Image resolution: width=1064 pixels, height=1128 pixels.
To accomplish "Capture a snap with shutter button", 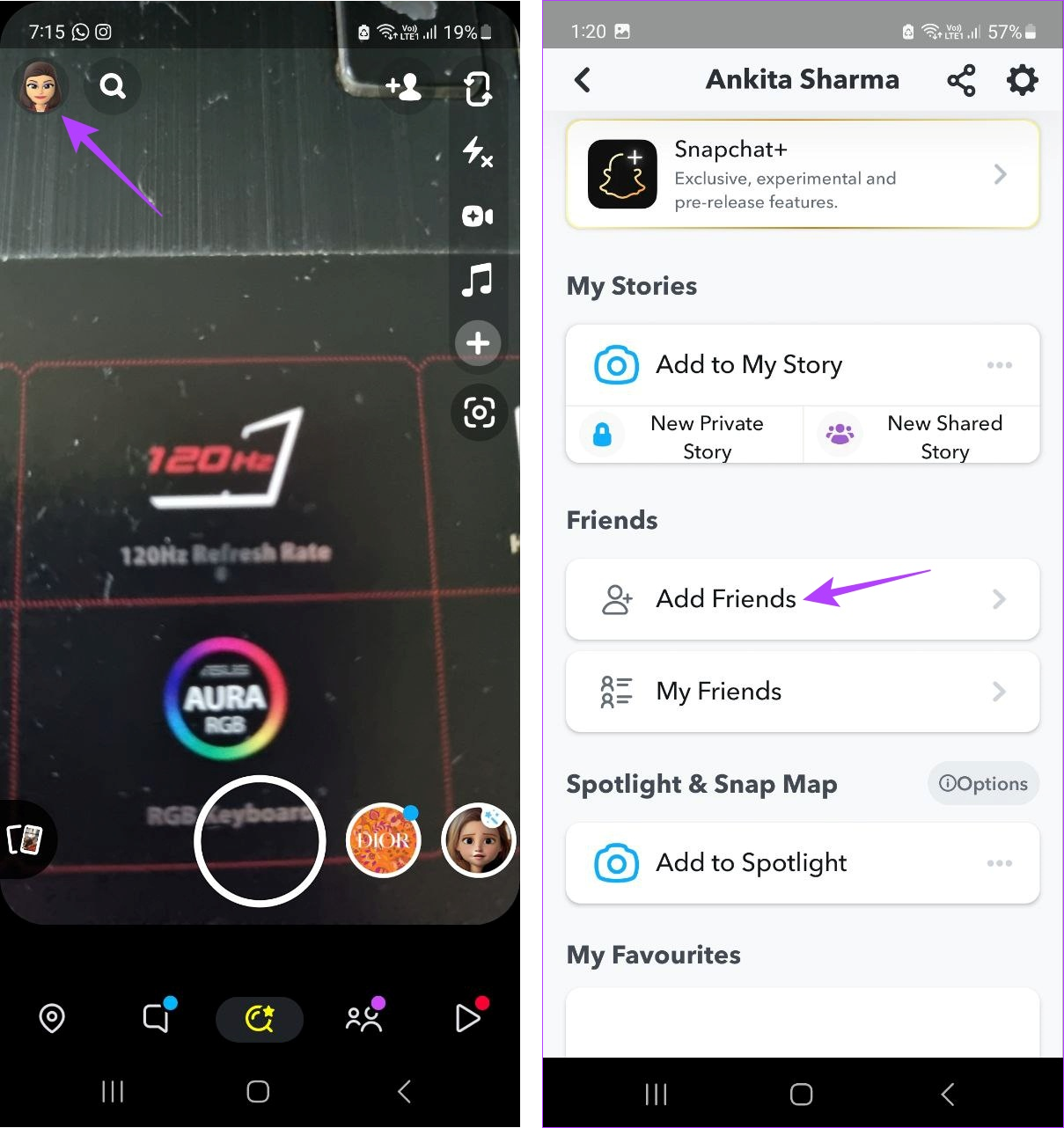I will 260,841.
